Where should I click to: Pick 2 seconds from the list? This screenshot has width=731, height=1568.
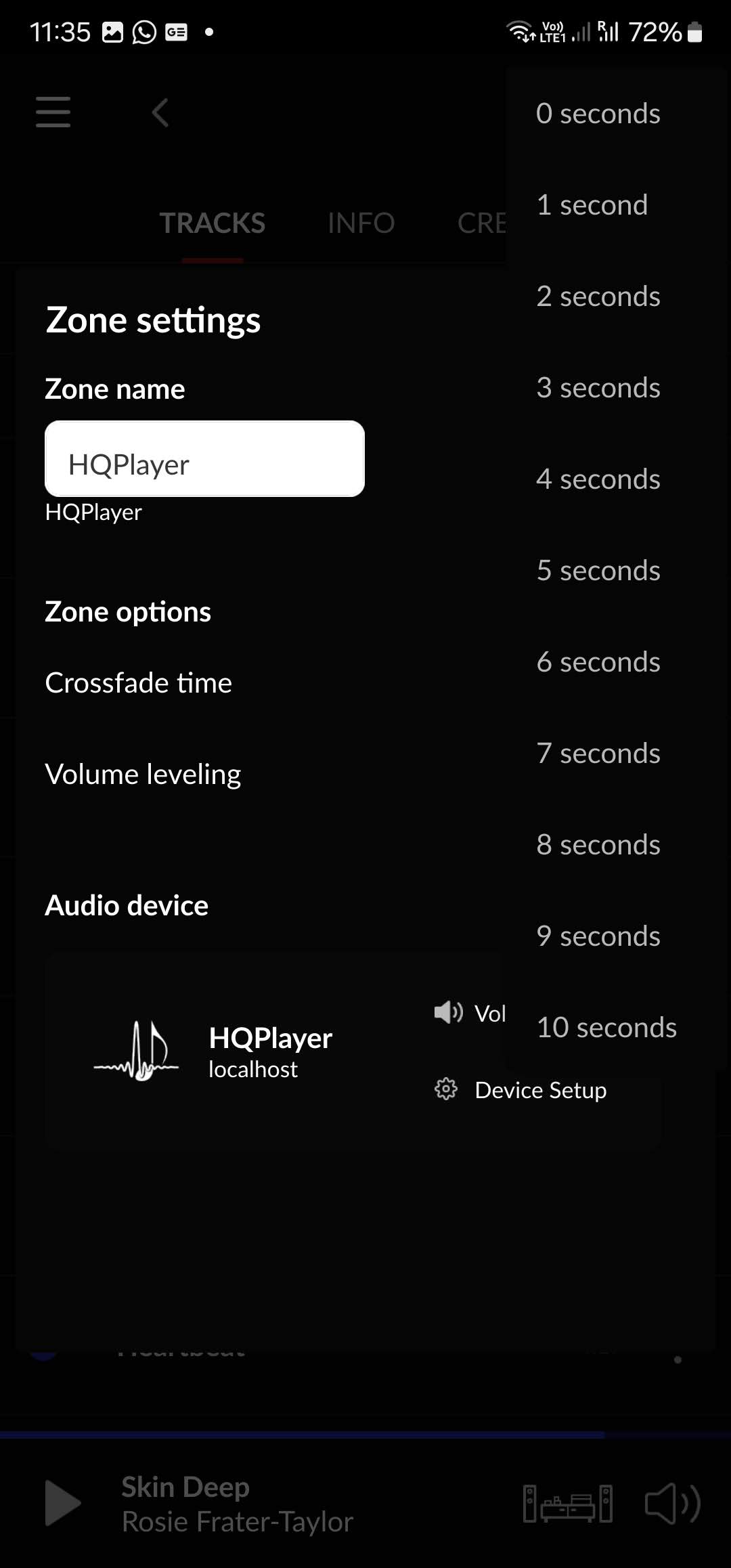[x=616, y=297]
